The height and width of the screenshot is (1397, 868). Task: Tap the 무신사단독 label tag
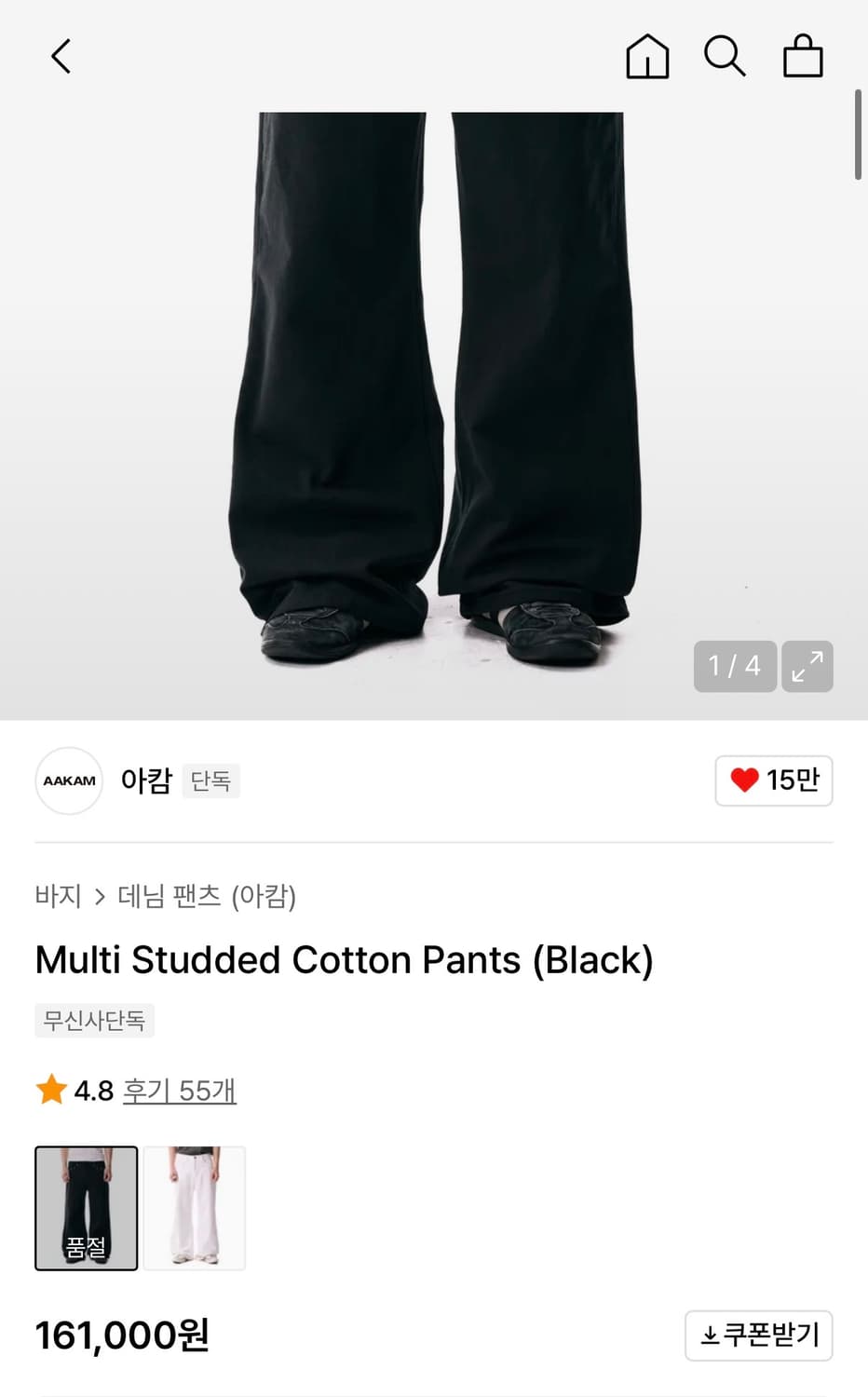click(94, 1021)
